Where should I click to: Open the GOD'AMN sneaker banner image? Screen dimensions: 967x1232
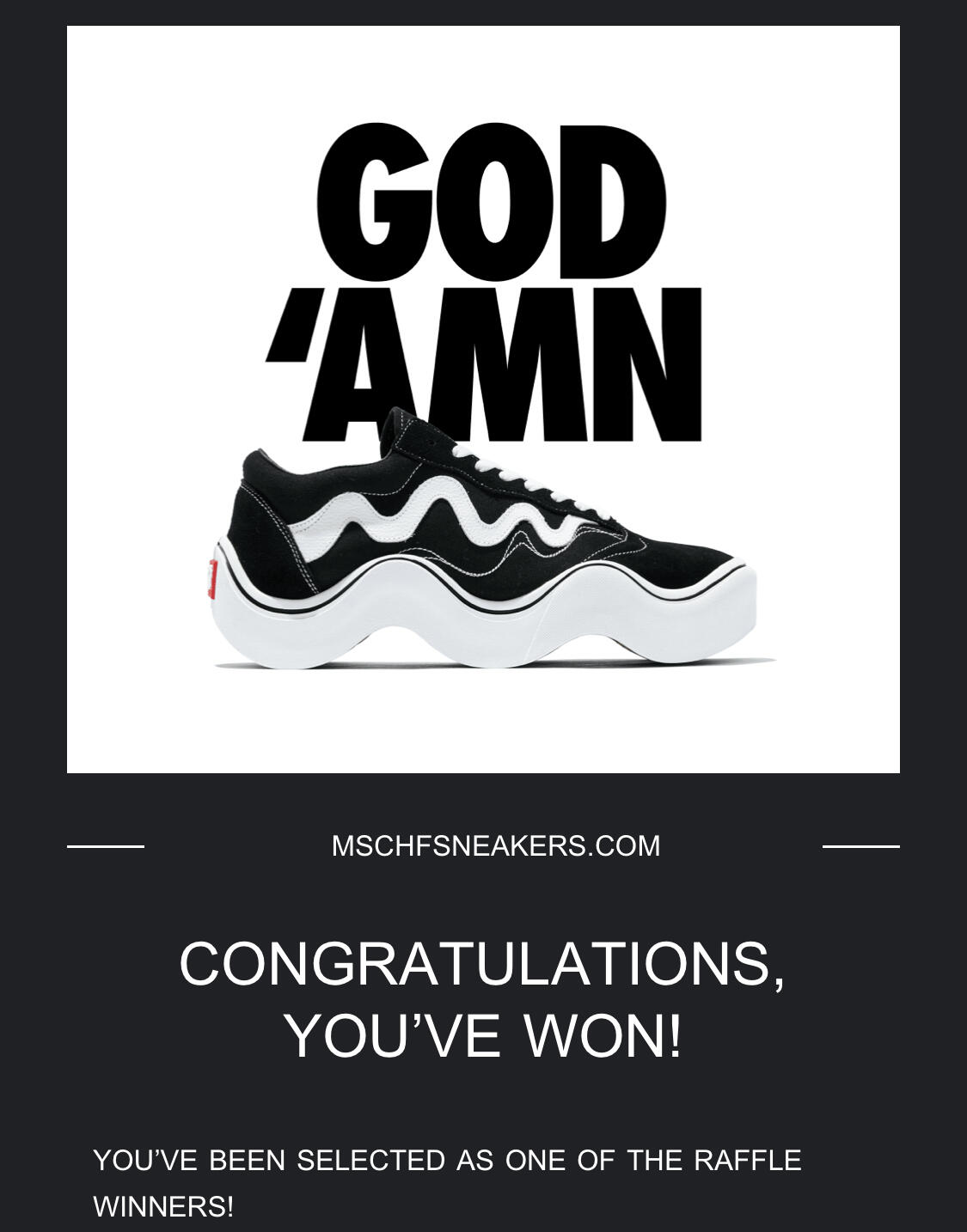[483, 399]
